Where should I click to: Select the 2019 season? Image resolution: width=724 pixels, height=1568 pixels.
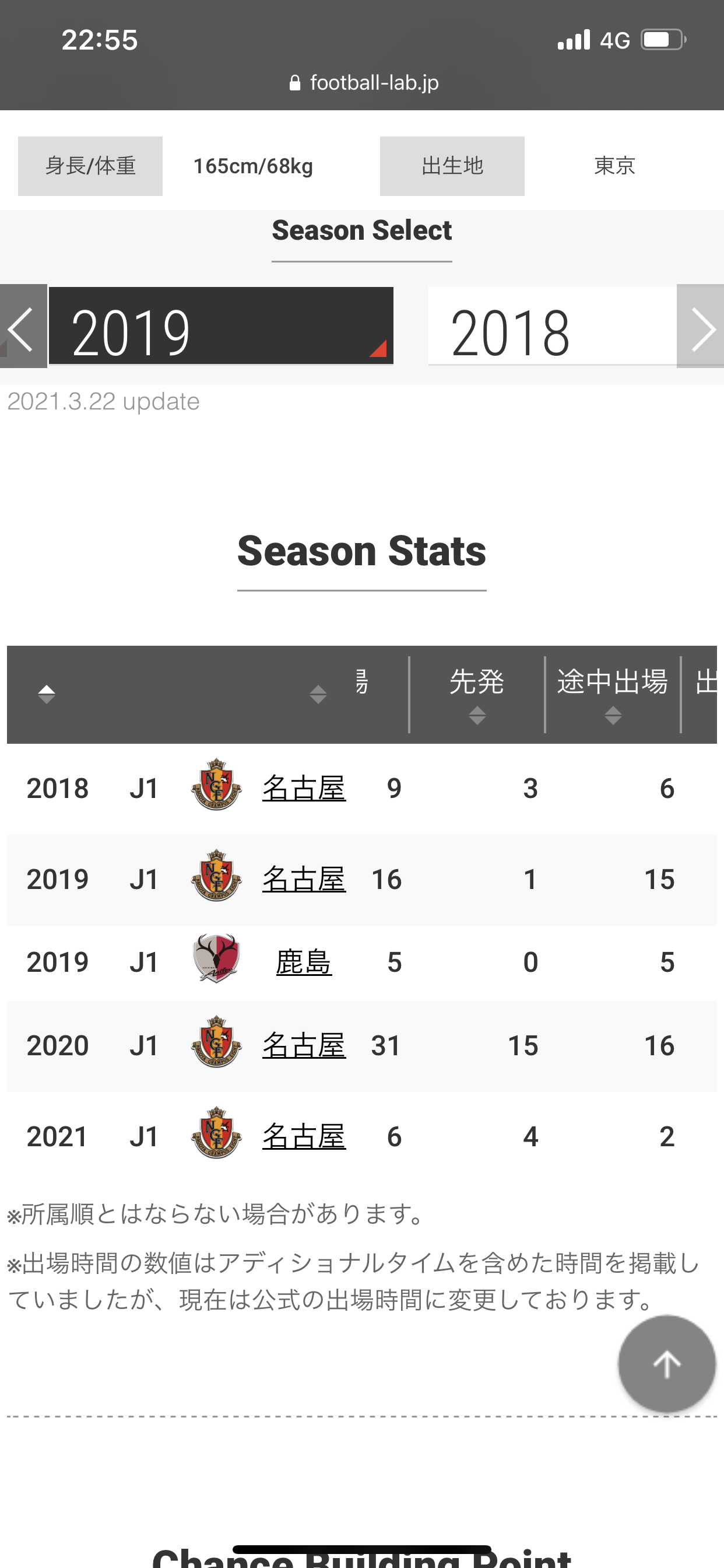point(221,326)
